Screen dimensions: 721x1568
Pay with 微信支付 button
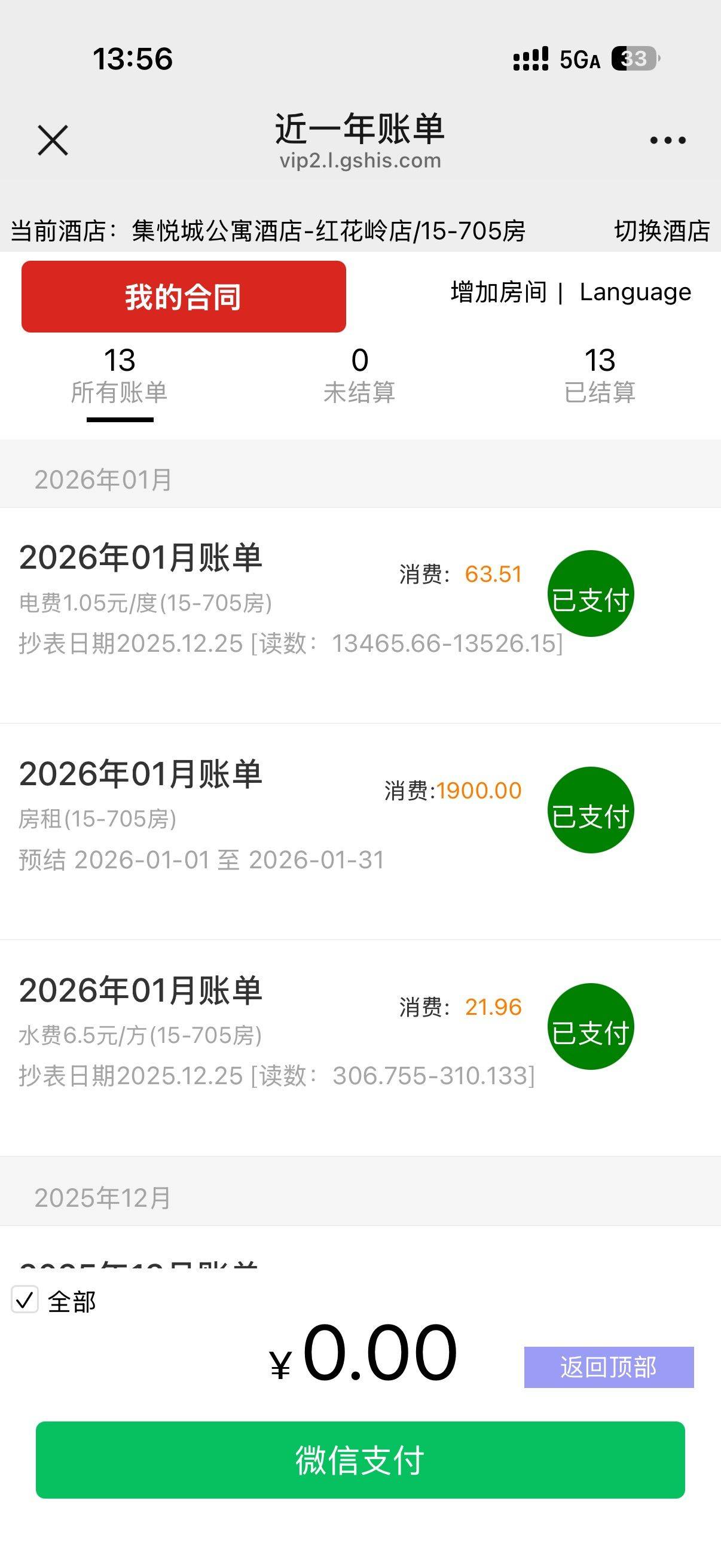click(360, 1460)
